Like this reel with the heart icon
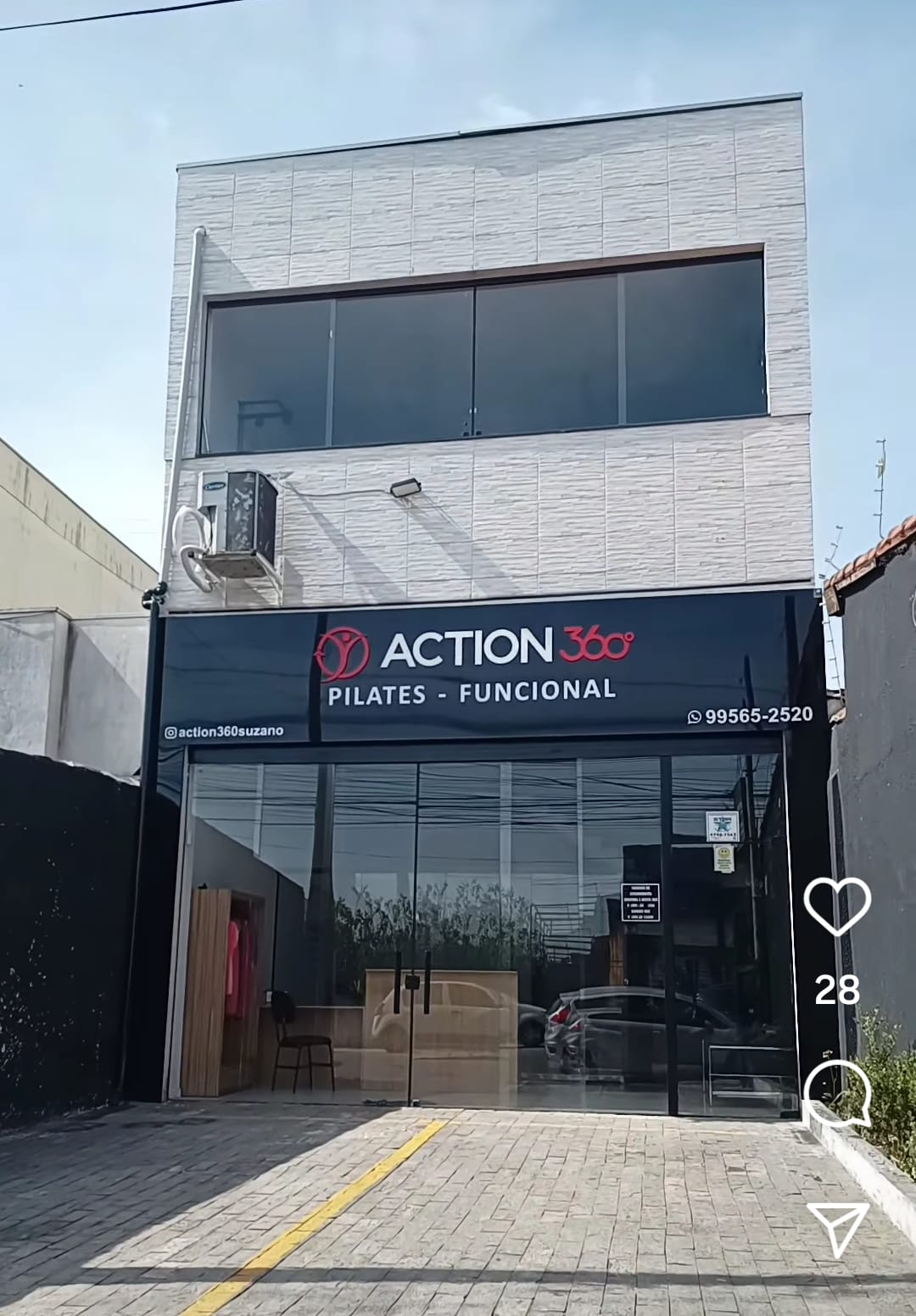 (837, 906)
